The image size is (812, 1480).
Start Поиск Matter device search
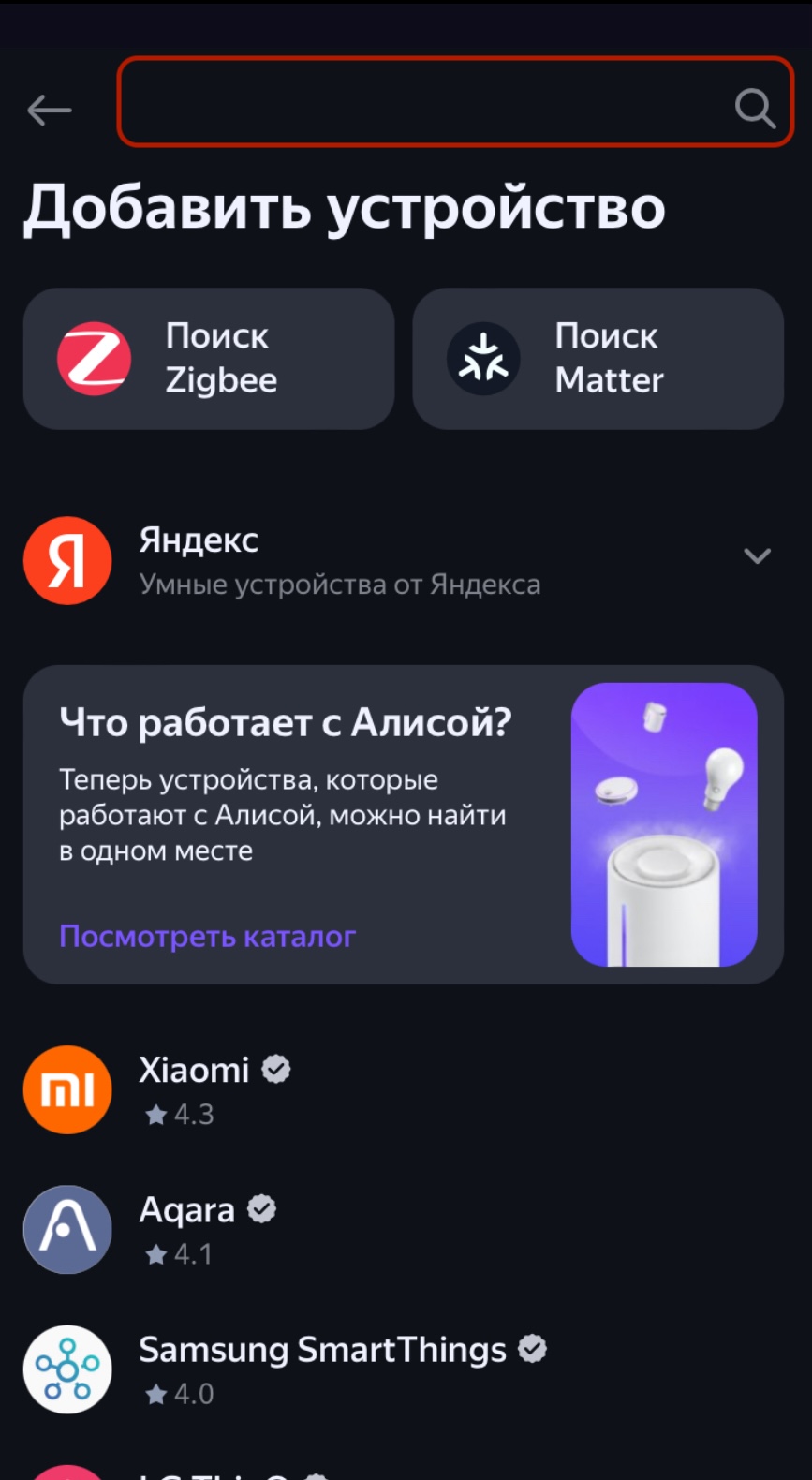pyautogui.click(x=598, y=359)
